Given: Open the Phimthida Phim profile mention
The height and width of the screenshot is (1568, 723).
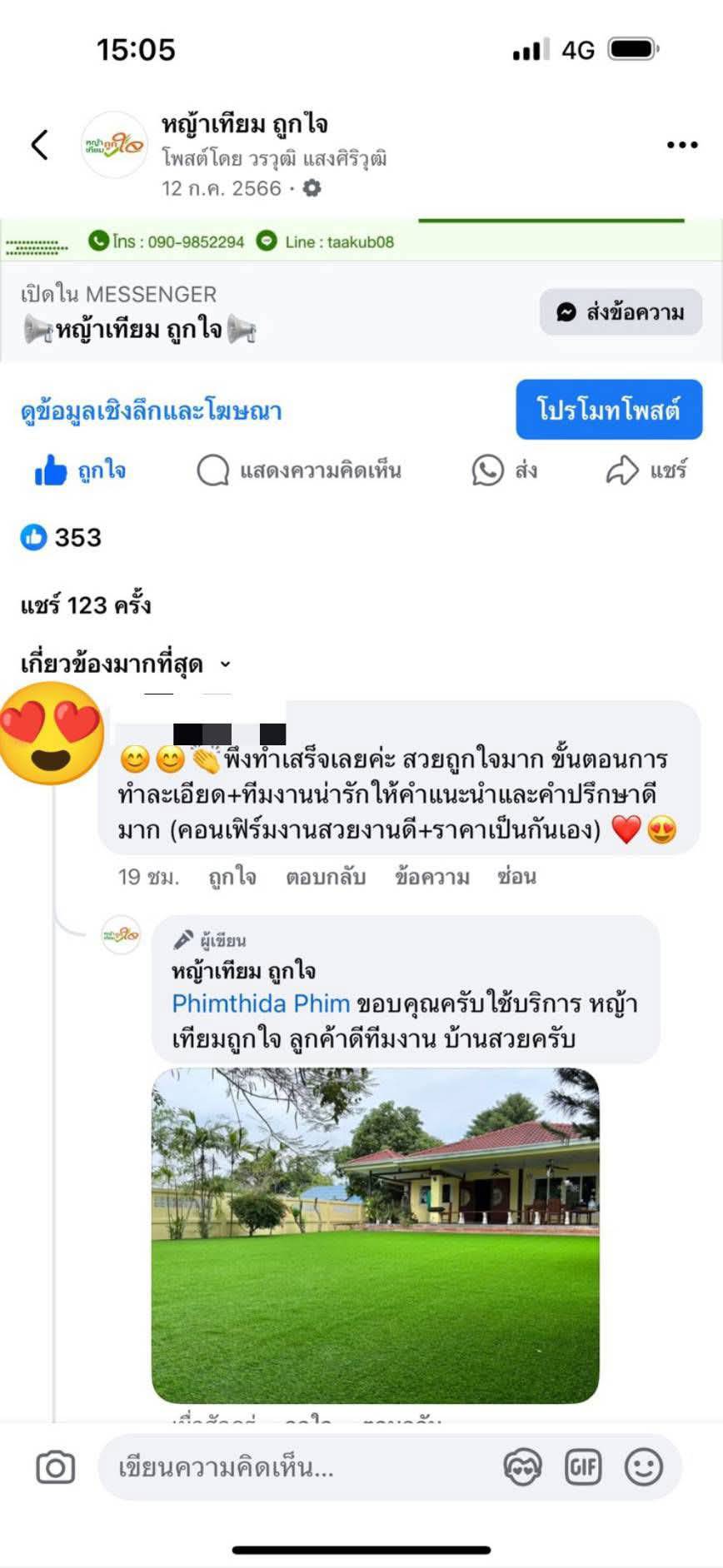Looking at the screenshot, I should click(260, 1003).
